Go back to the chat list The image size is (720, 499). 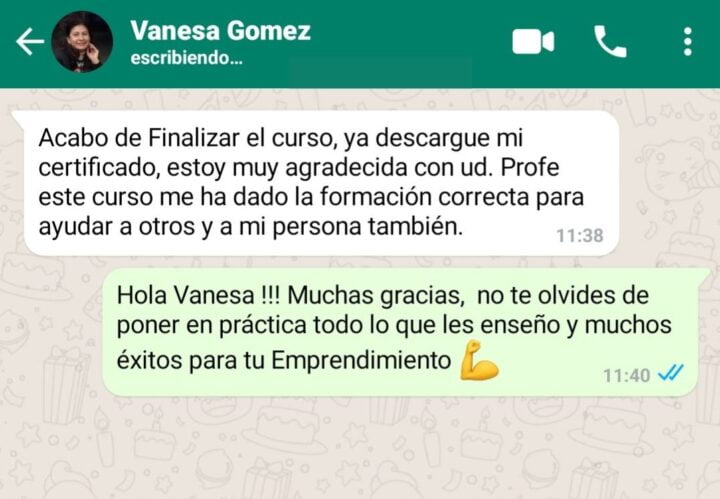click(30, 42)
